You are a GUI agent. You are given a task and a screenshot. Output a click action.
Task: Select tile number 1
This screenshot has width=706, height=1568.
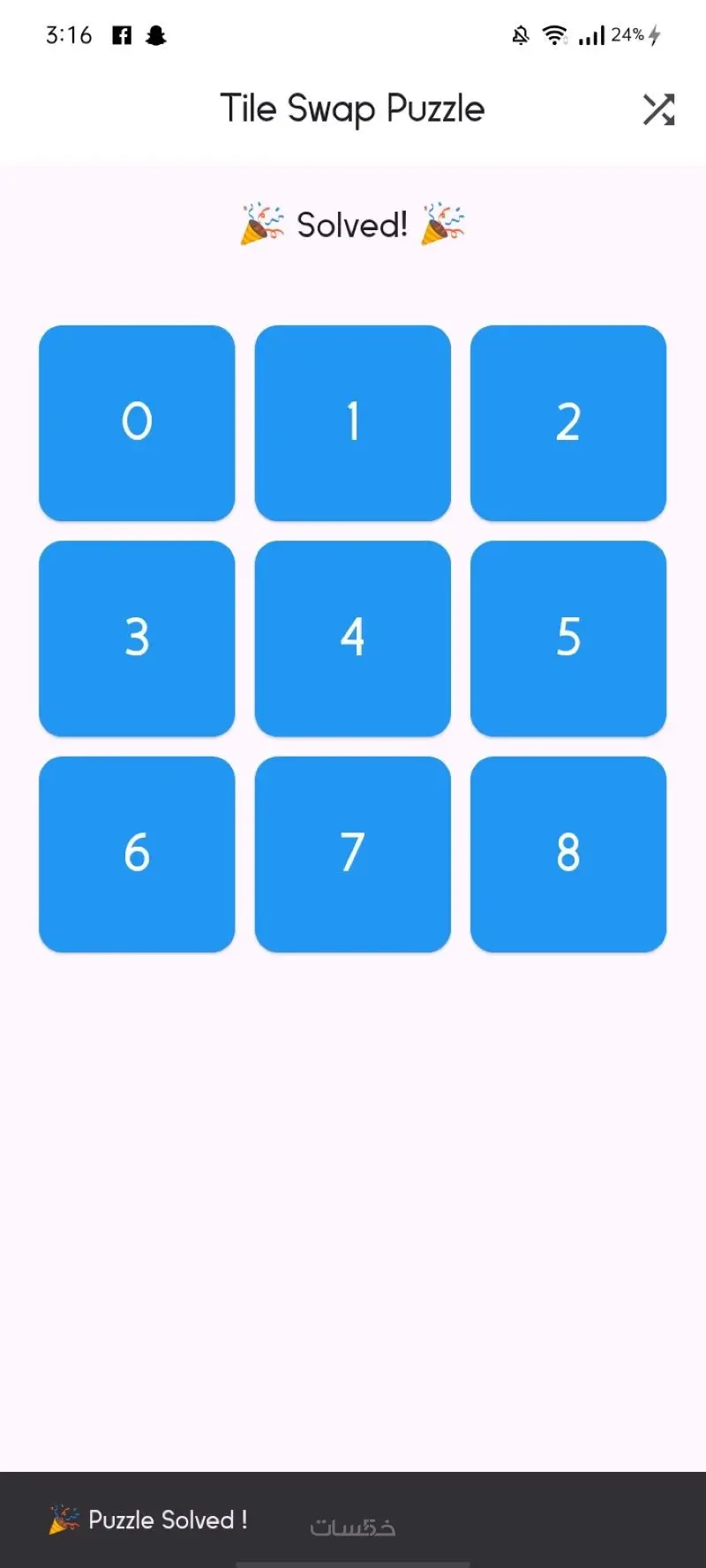click(352, 422)
